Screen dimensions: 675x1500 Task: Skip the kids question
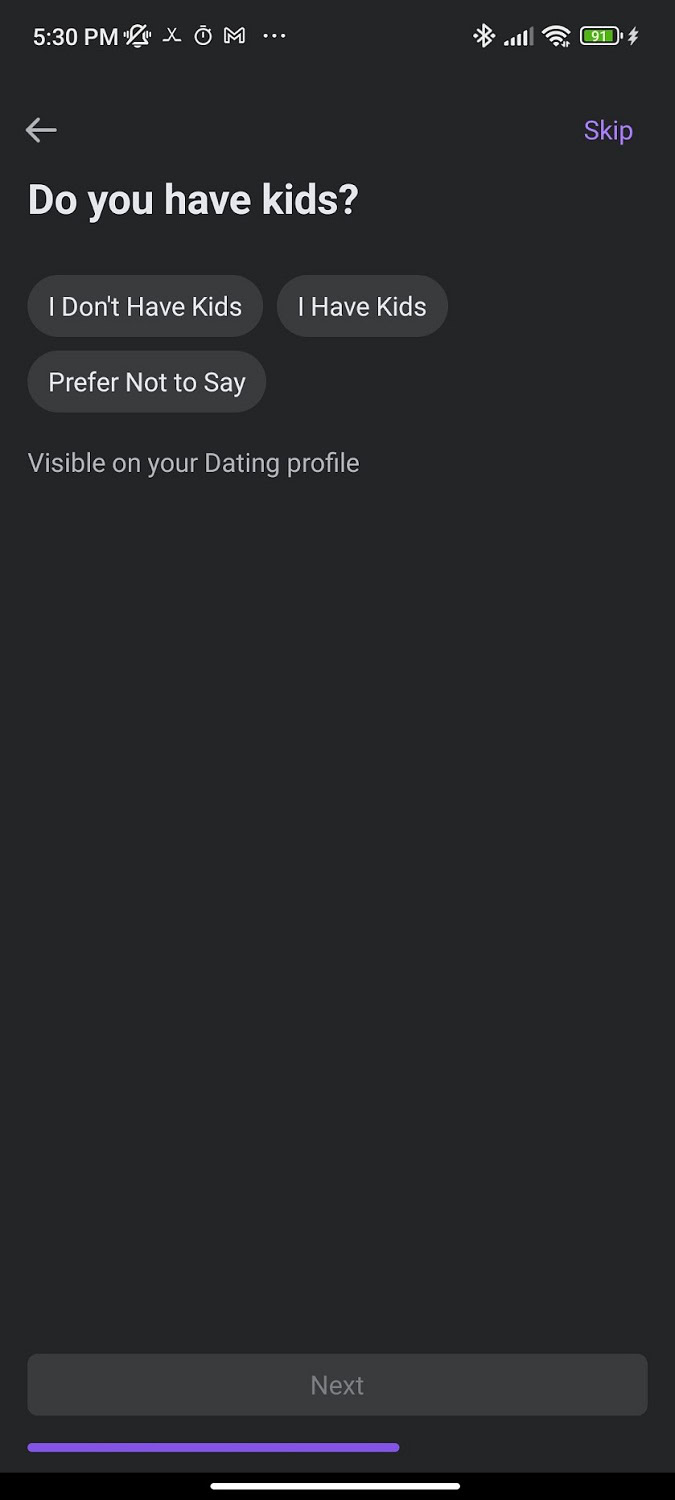(607, 131)
